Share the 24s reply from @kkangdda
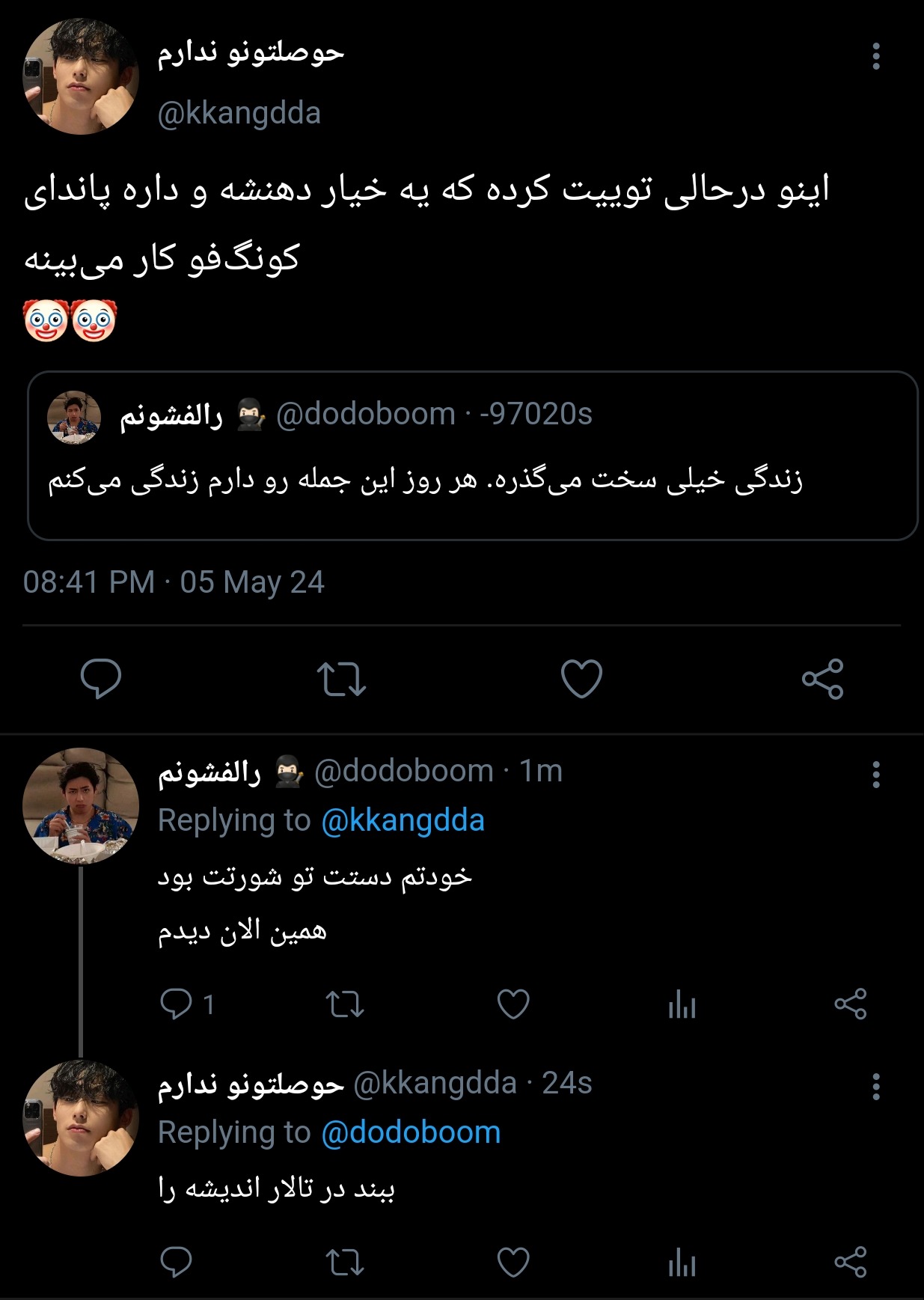 pos(850,1263)
